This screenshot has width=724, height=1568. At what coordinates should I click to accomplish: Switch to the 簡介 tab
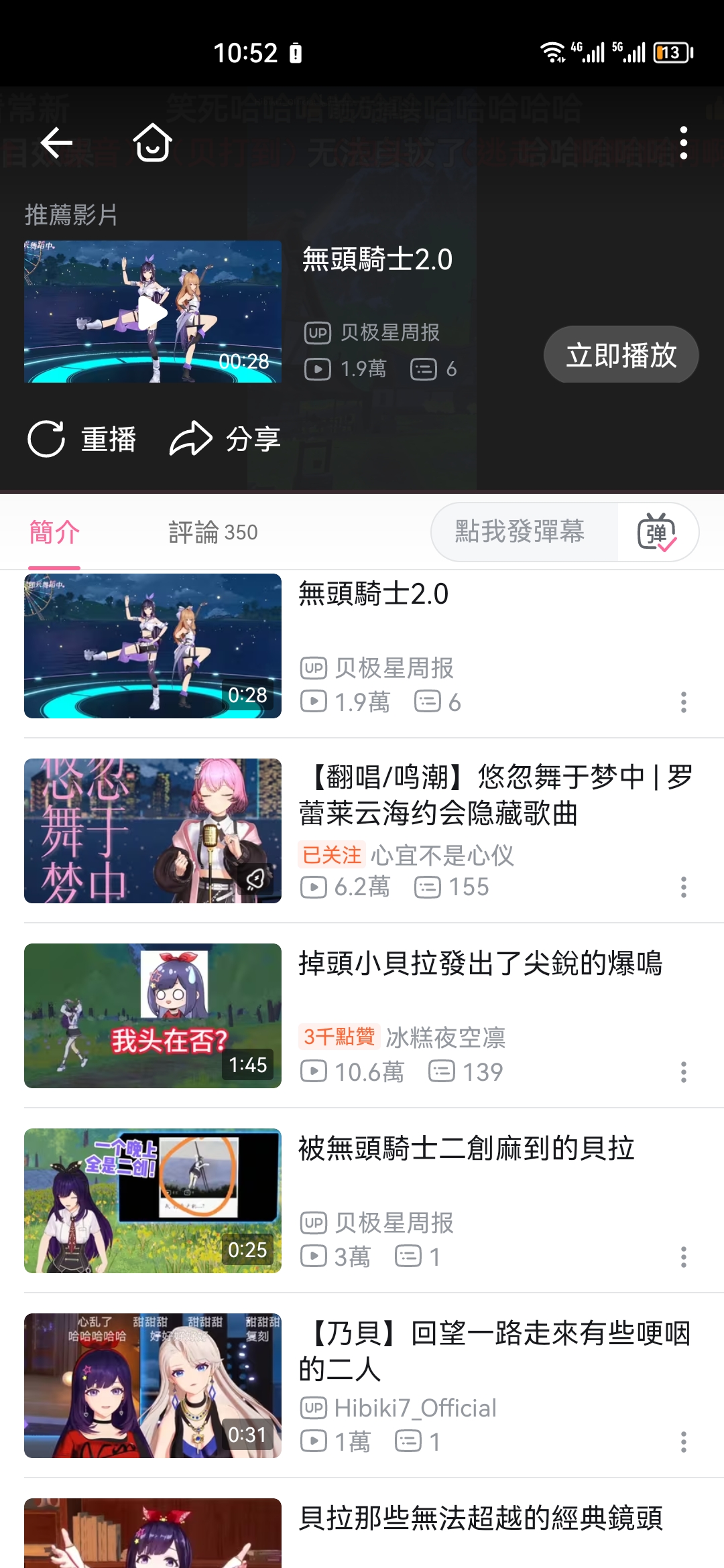click(x=54, y=533)
